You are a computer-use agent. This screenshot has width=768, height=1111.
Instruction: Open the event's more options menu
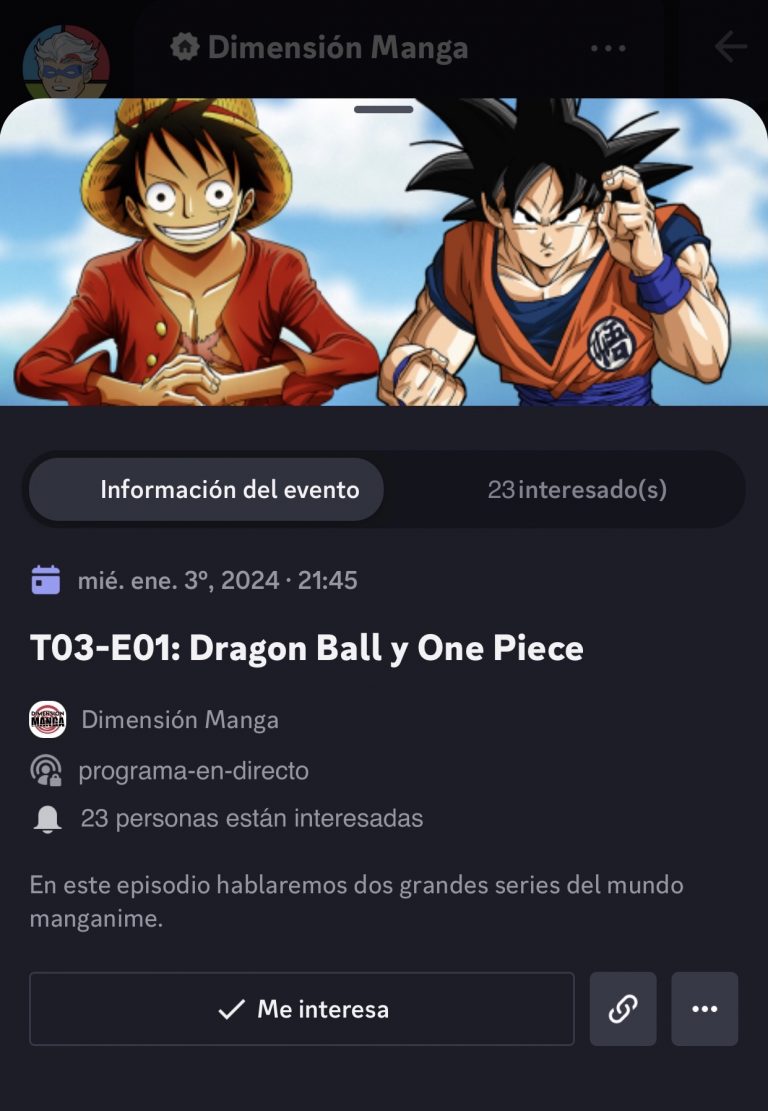click(x=704, y=1009)
